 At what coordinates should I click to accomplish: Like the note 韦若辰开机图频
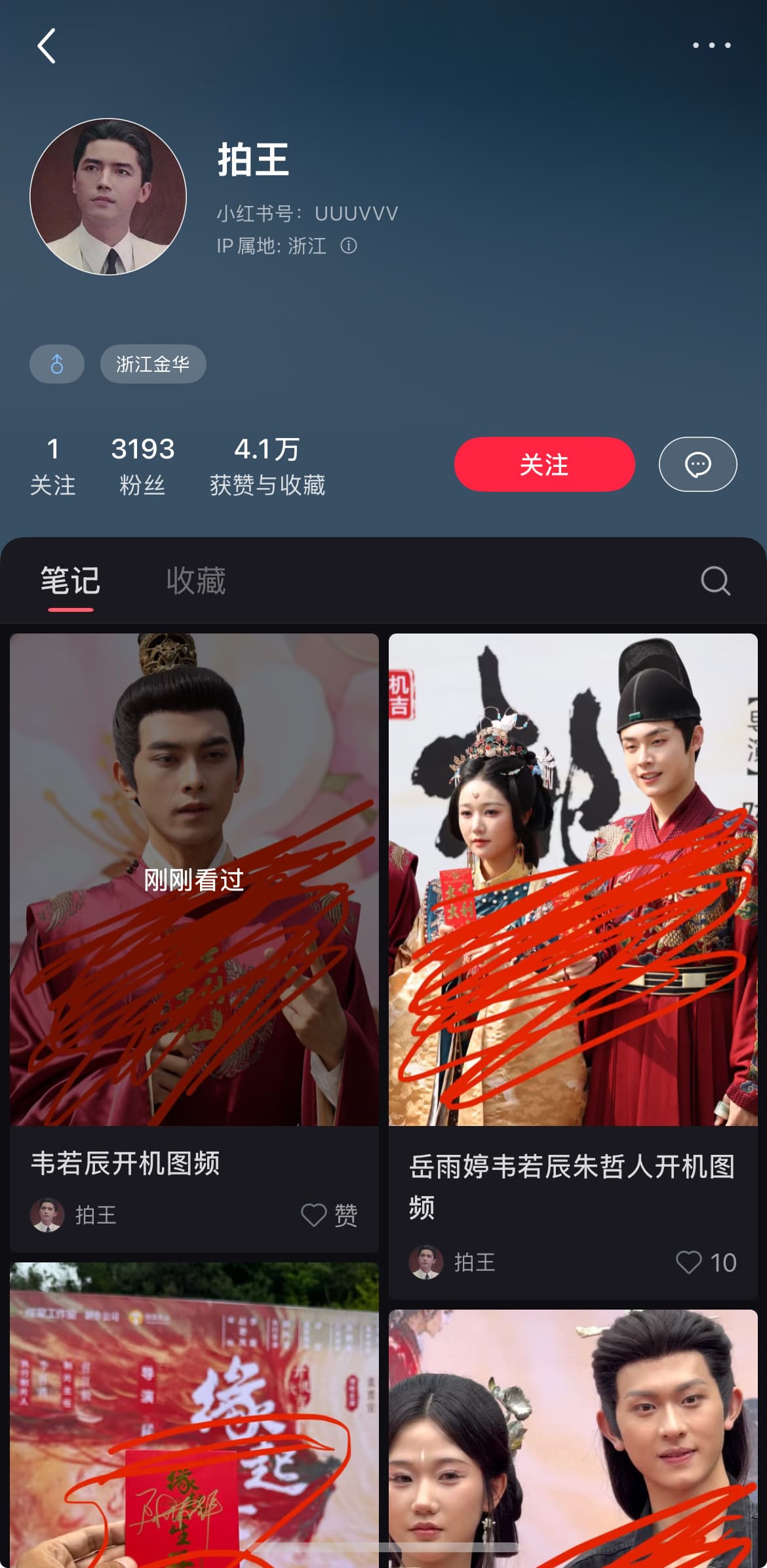point(314,1215)
